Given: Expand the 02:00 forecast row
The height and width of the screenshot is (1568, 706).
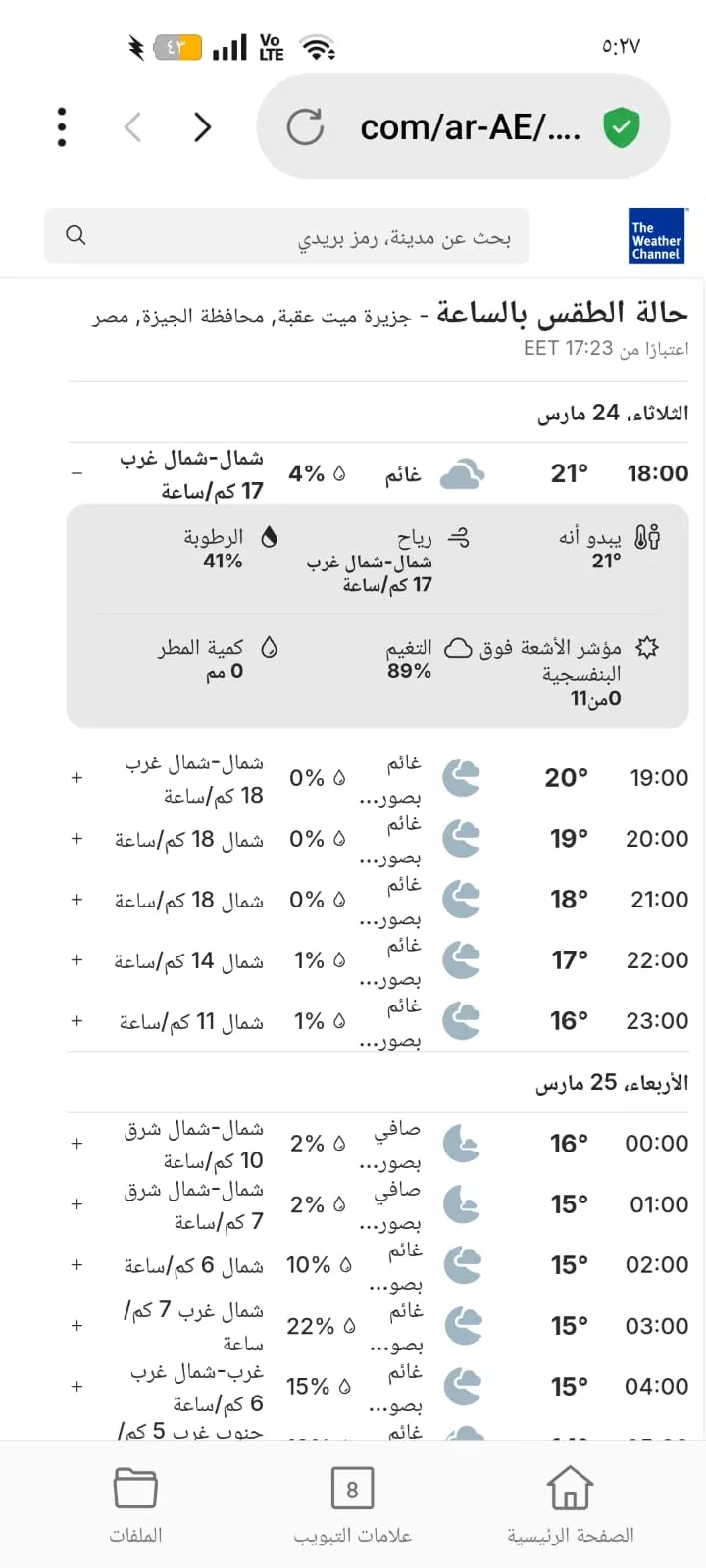Looking at the screenshot, I should pos(76,1265).
